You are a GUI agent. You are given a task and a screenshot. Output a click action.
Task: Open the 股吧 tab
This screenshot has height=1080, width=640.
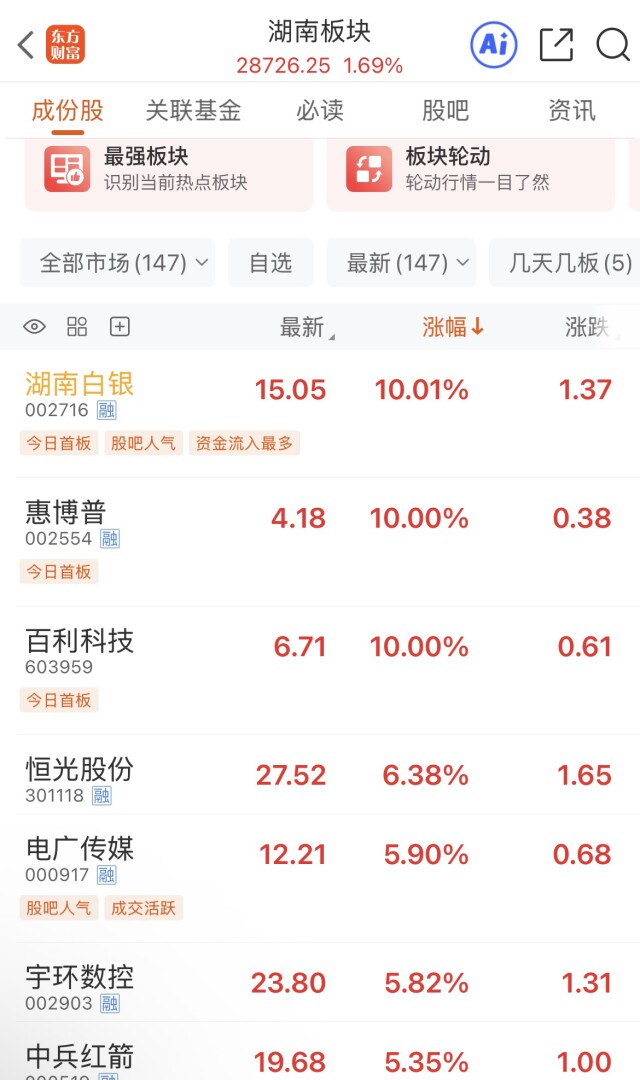tap(445, 110)
